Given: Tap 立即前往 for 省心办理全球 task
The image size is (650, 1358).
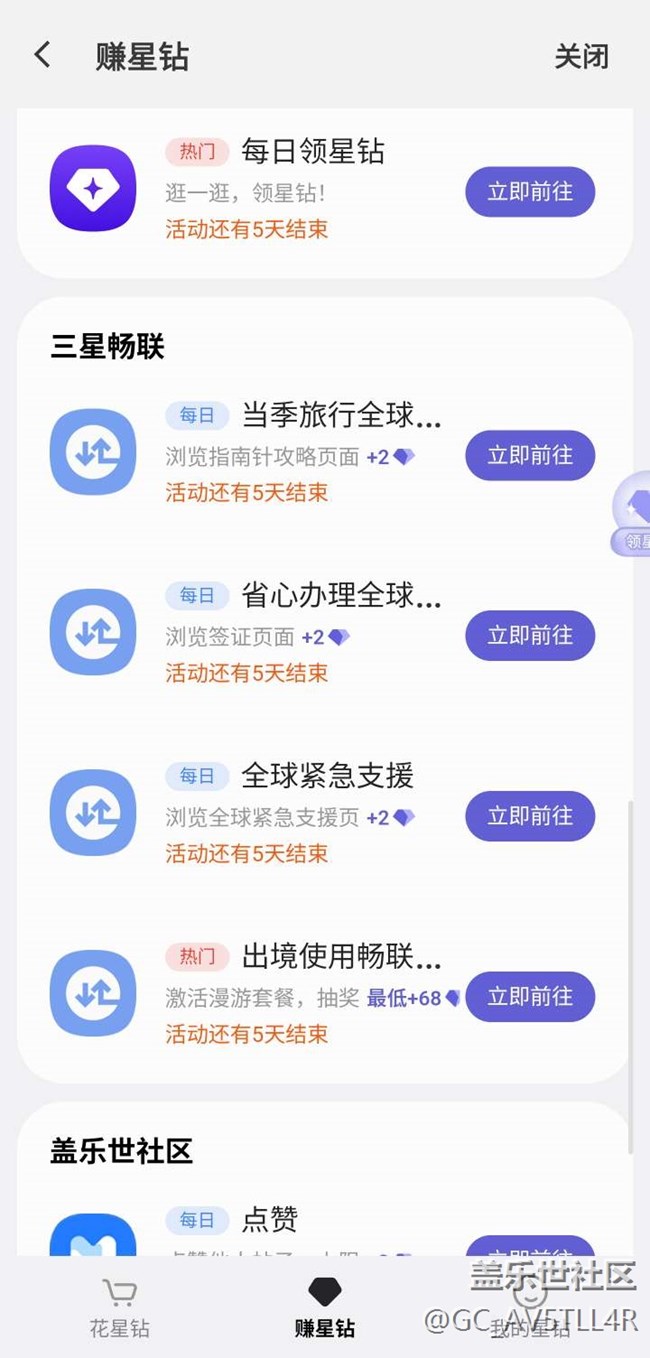Looking at the screenshot, I should pyautogui.click(x=530, y=636).
